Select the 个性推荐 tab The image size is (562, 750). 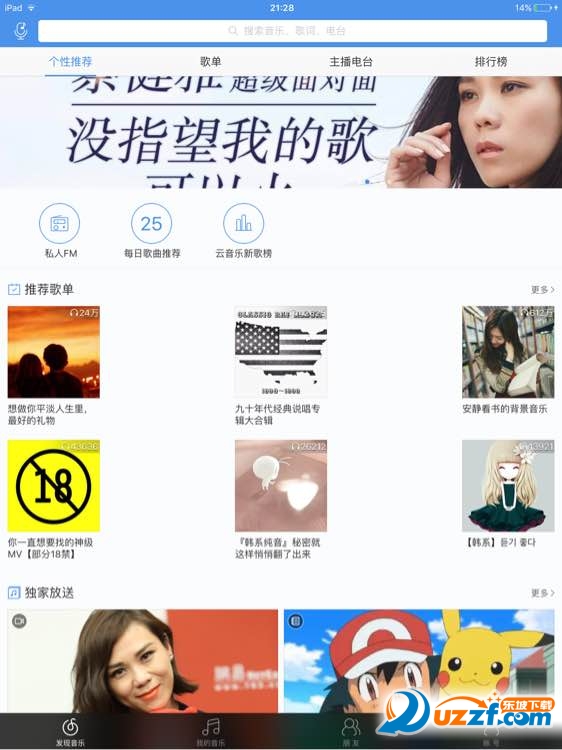pos(70,61)
